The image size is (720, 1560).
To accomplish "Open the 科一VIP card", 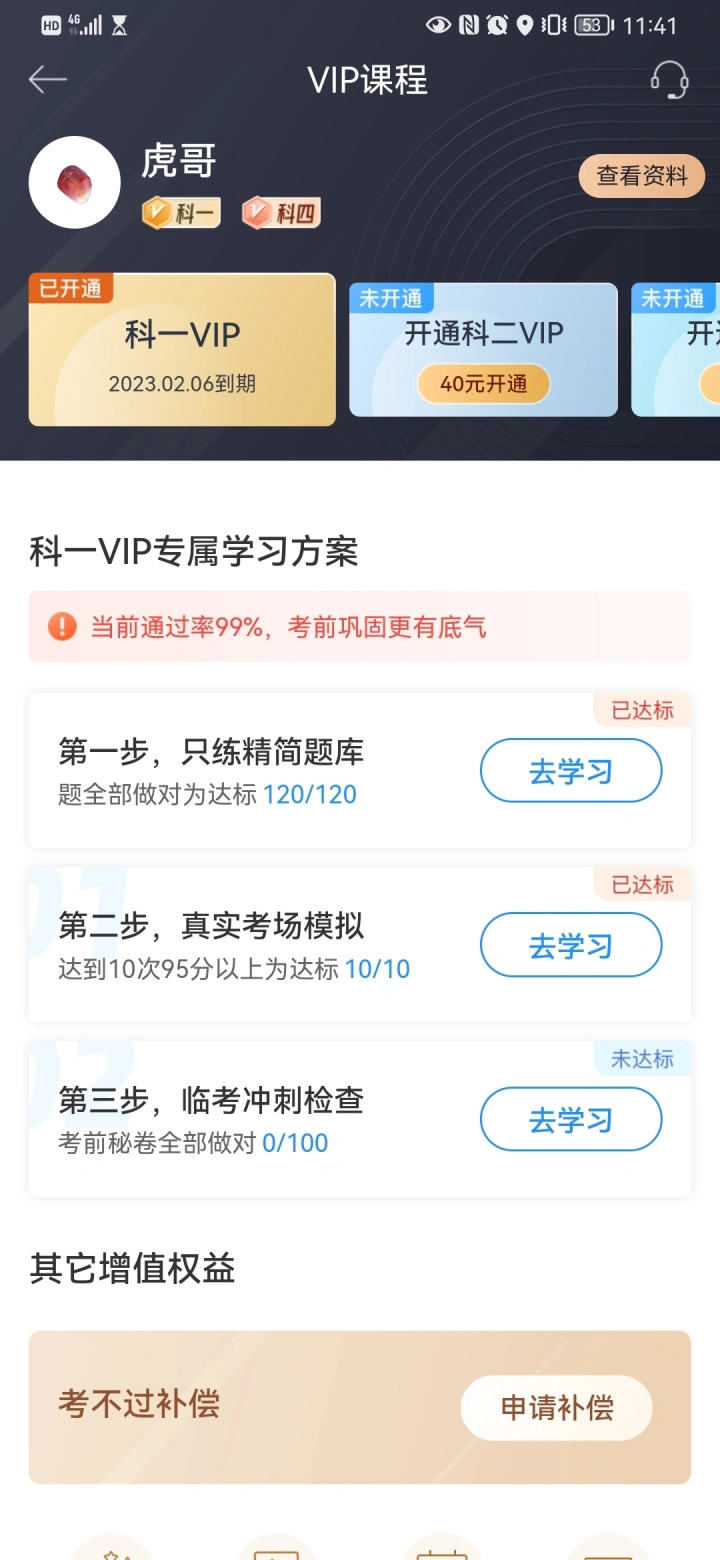I will pyautogui.click(x=182, y=350).
